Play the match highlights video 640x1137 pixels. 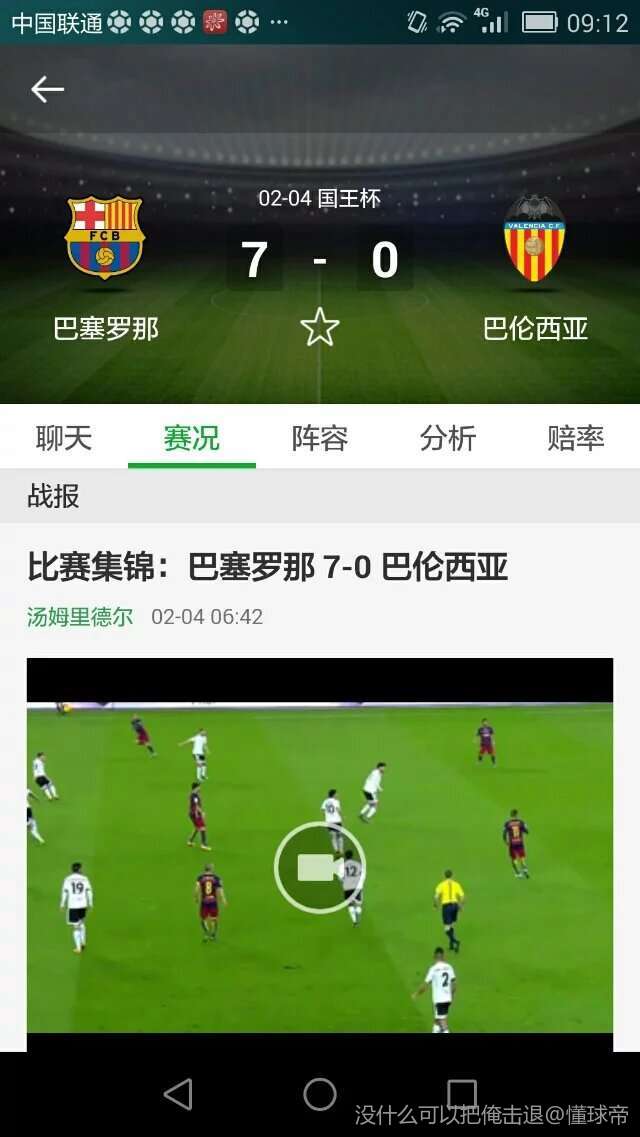pos(320,867)
